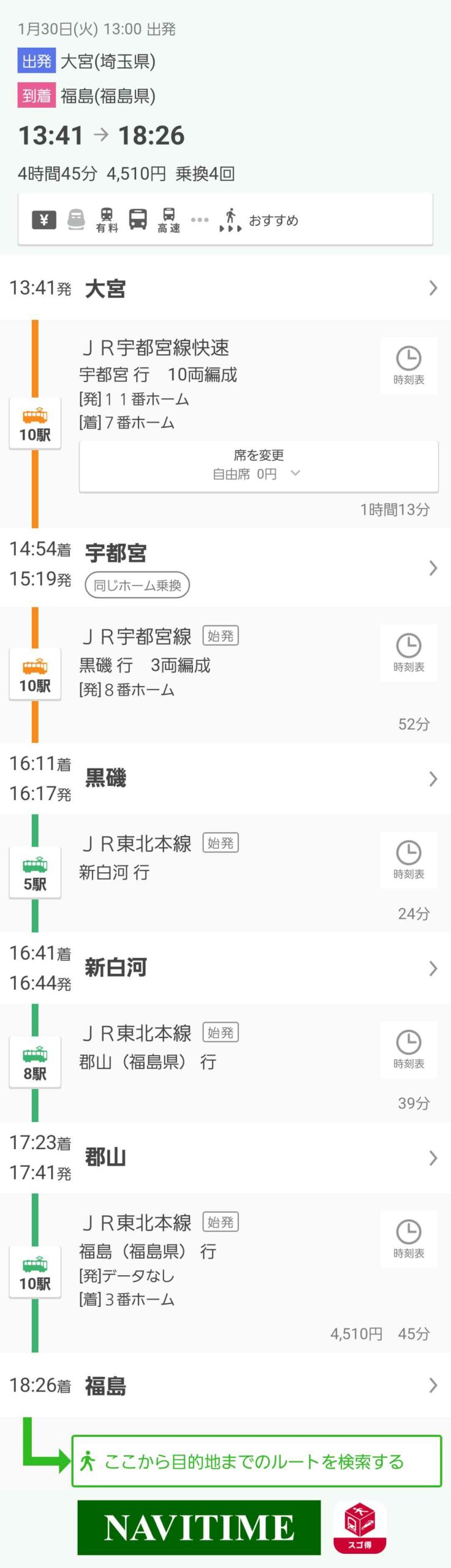Open the 宇都宮 station row

pyautogui.click(x=225, y=567)
